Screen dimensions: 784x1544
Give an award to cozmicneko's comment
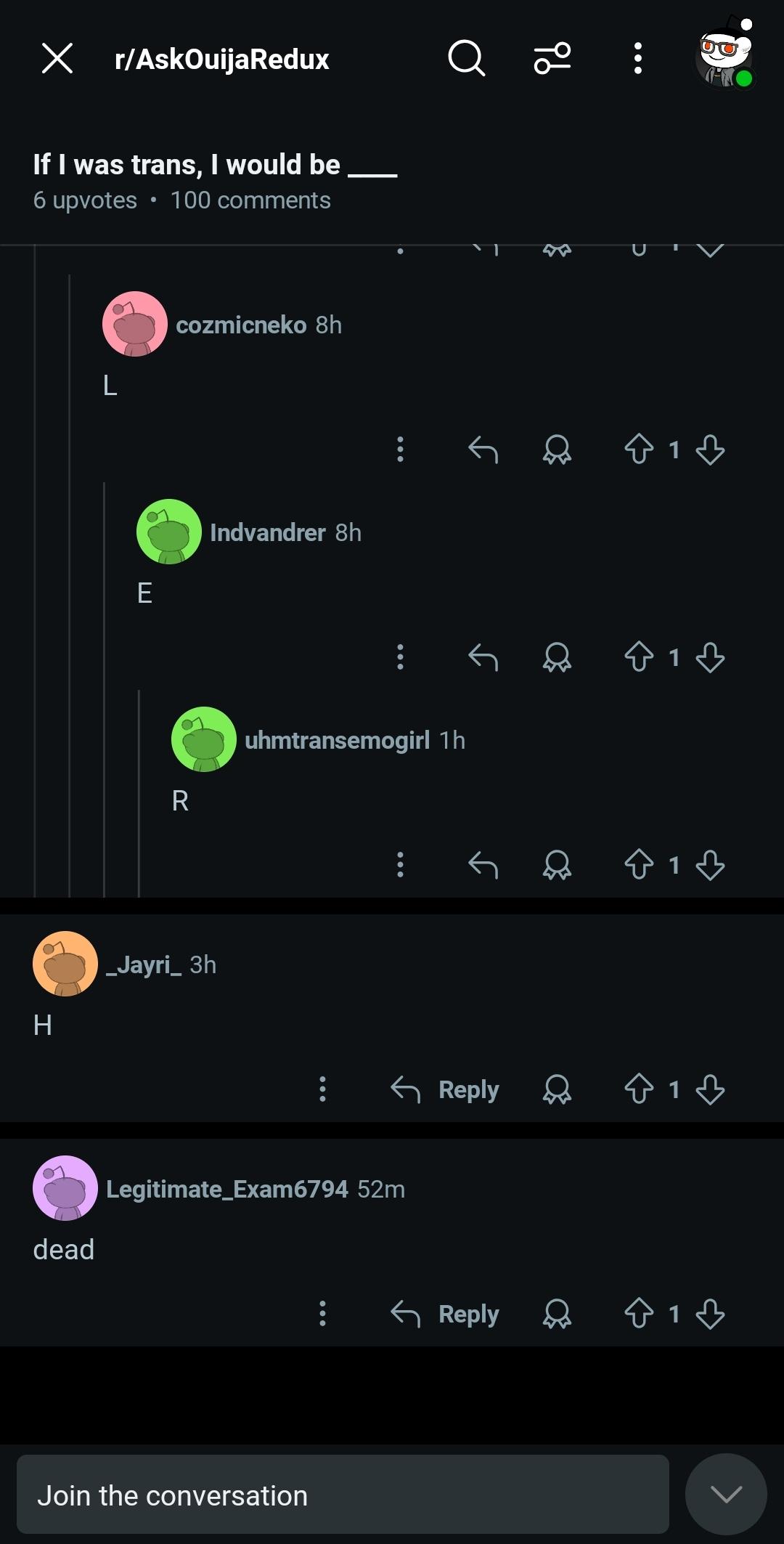(x=557, y=450)
